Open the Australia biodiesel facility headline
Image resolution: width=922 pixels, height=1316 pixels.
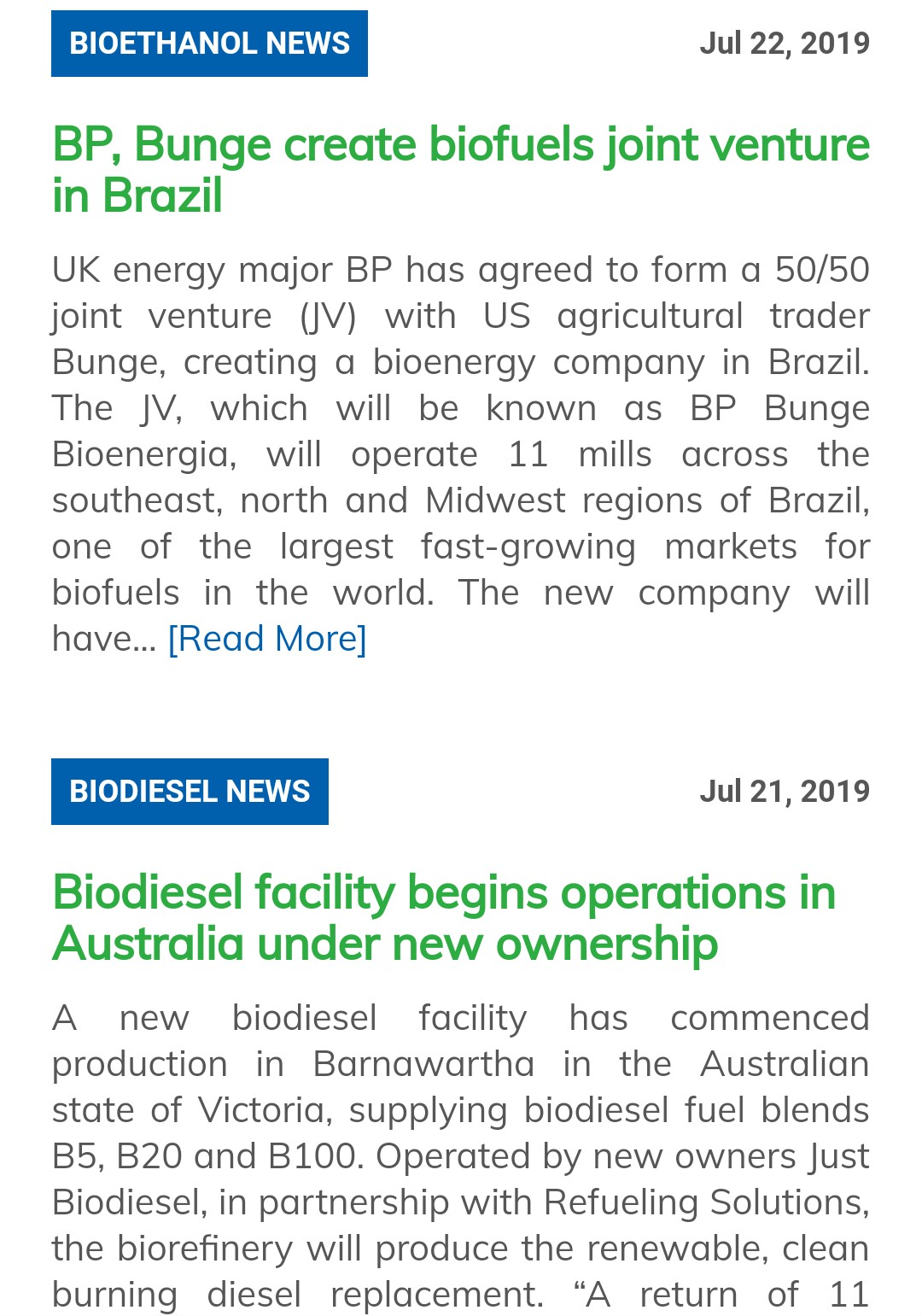(x=444, y=917)
